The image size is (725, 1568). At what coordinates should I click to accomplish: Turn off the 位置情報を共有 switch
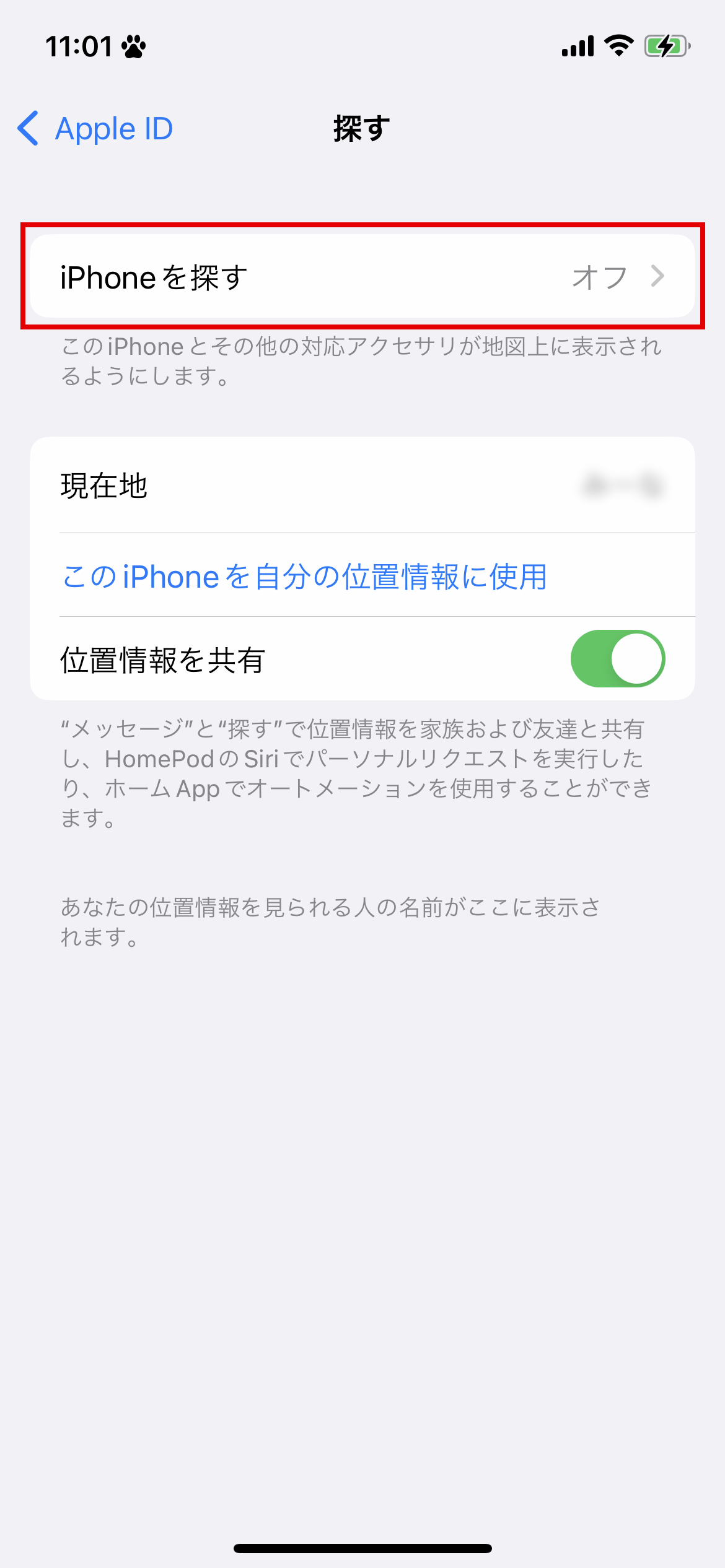617,659
